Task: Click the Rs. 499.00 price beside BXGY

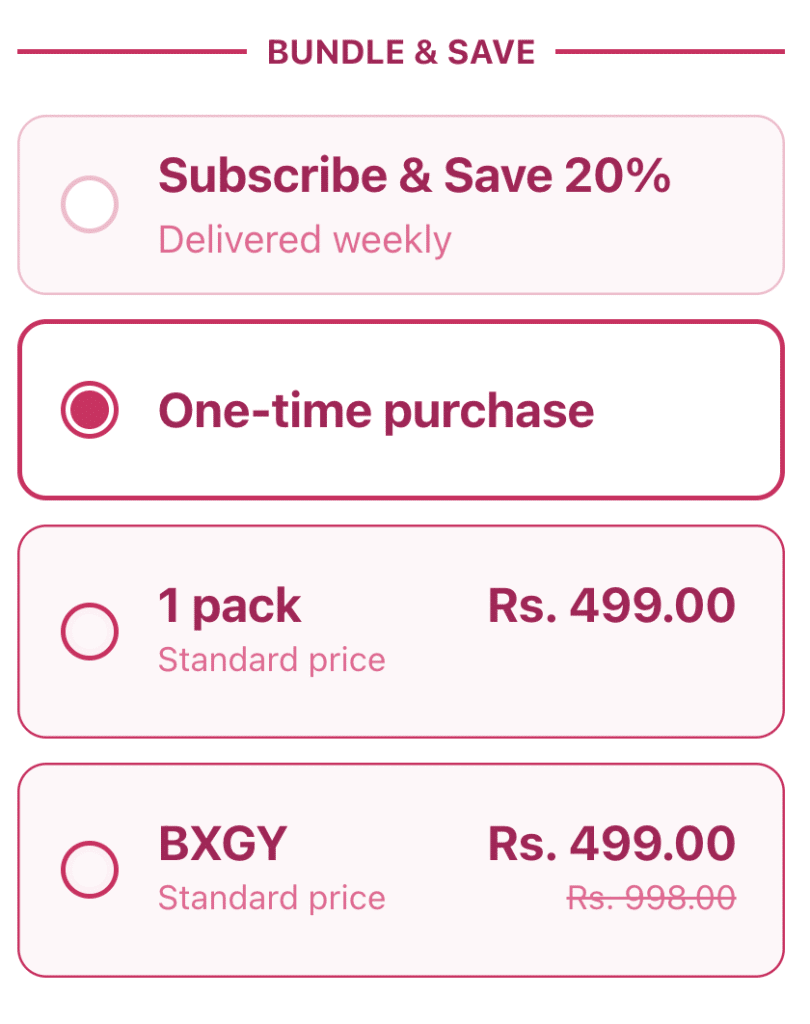Action: 612,843
